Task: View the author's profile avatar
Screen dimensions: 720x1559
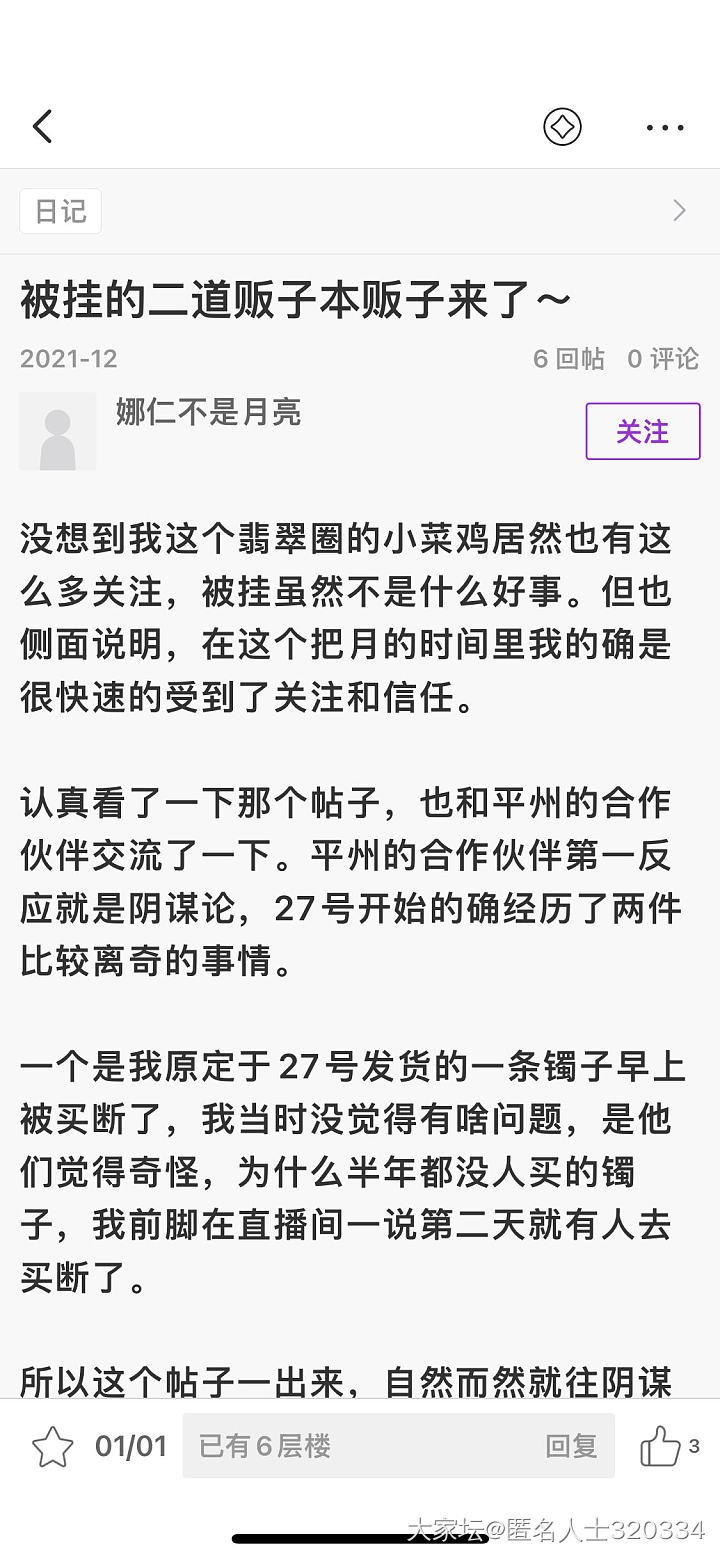Action: coord(57,431)
